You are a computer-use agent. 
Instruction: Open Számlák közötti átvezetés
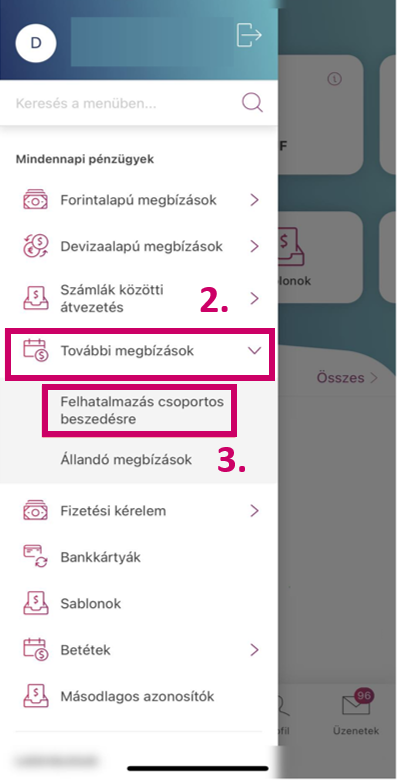click(x=139, y=298)
